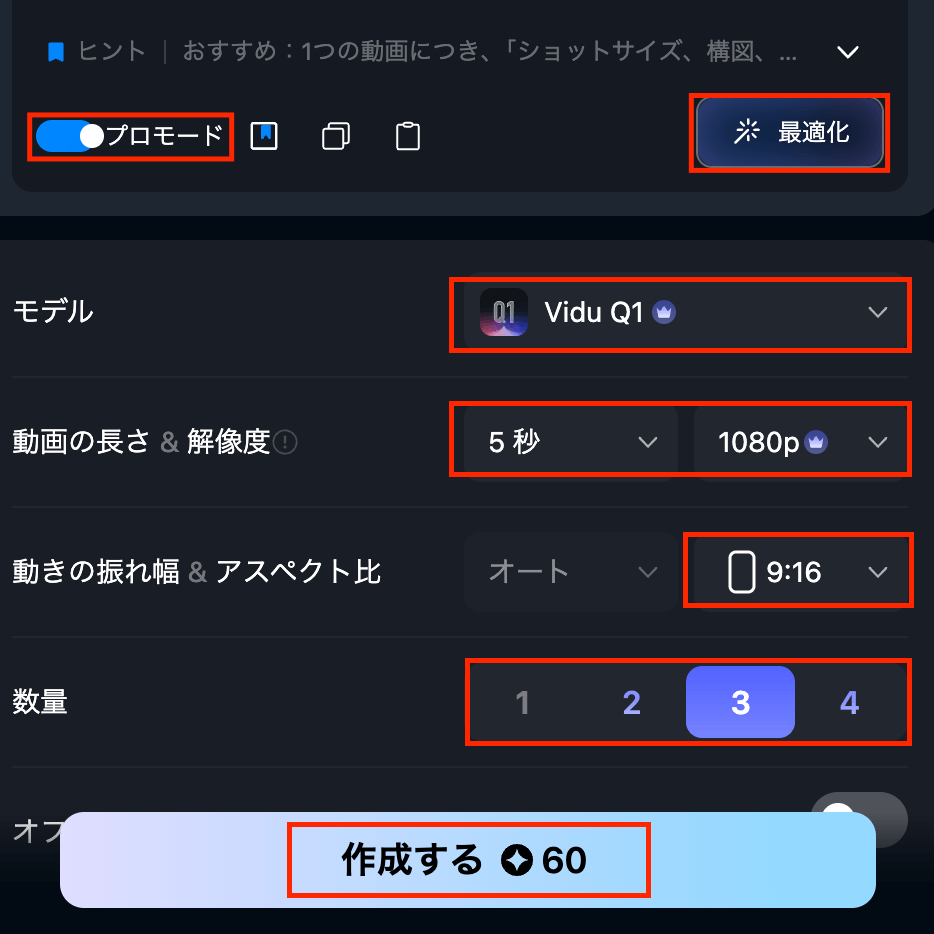Open the 1080p resolution dropdown
The width and height of the screenshot is (934, 934).
click(x=802, y=442)
